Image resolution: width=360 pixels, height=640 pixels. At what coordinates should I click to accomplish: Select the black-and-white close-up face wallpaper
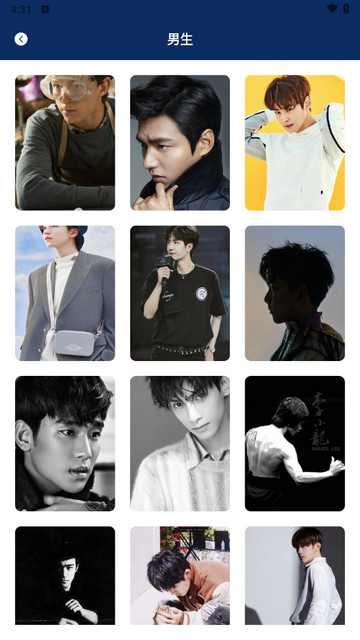click(65, 443)
